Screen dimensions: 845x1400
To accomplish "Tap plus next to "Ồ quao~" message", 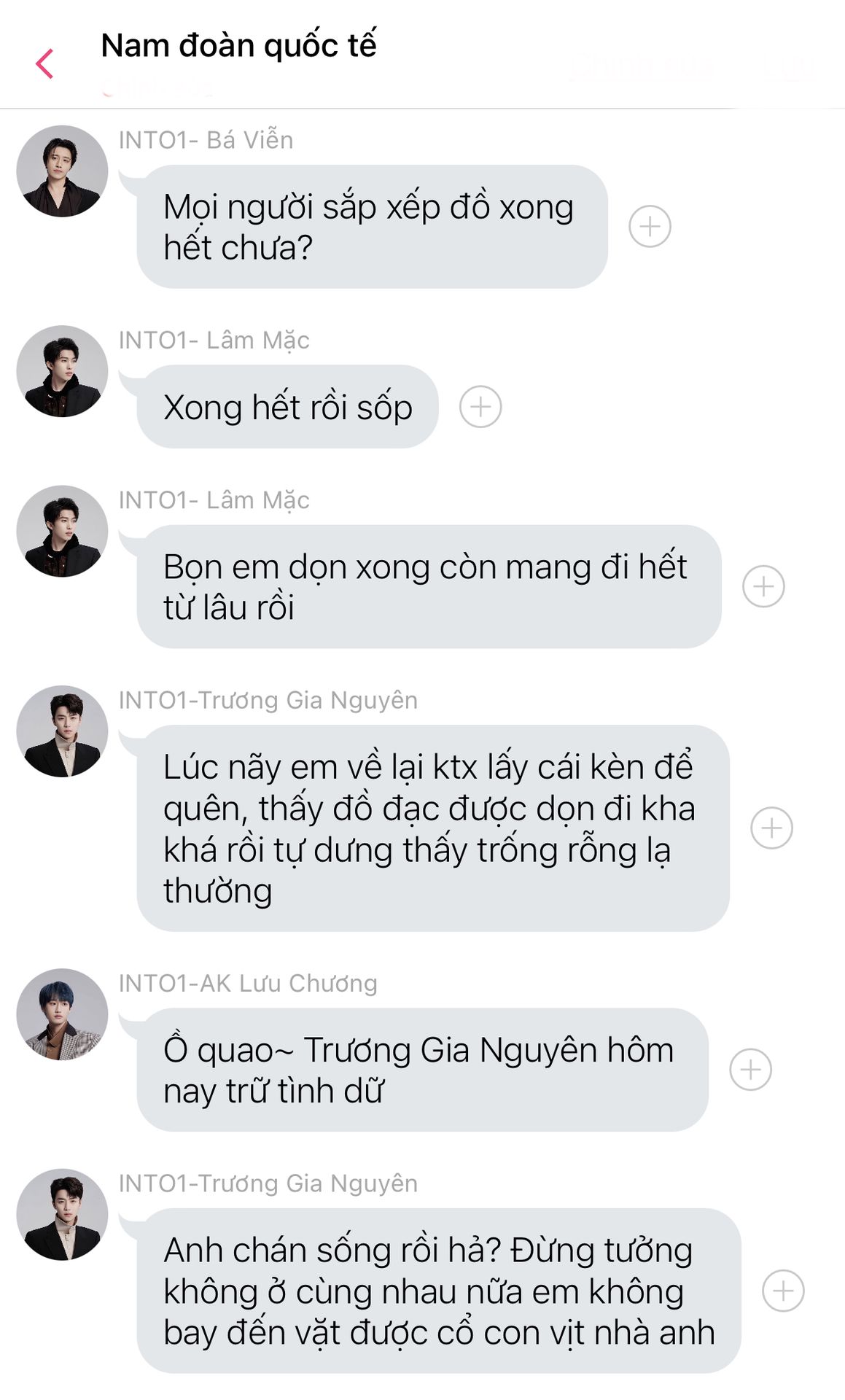I will coord(750,1070).
